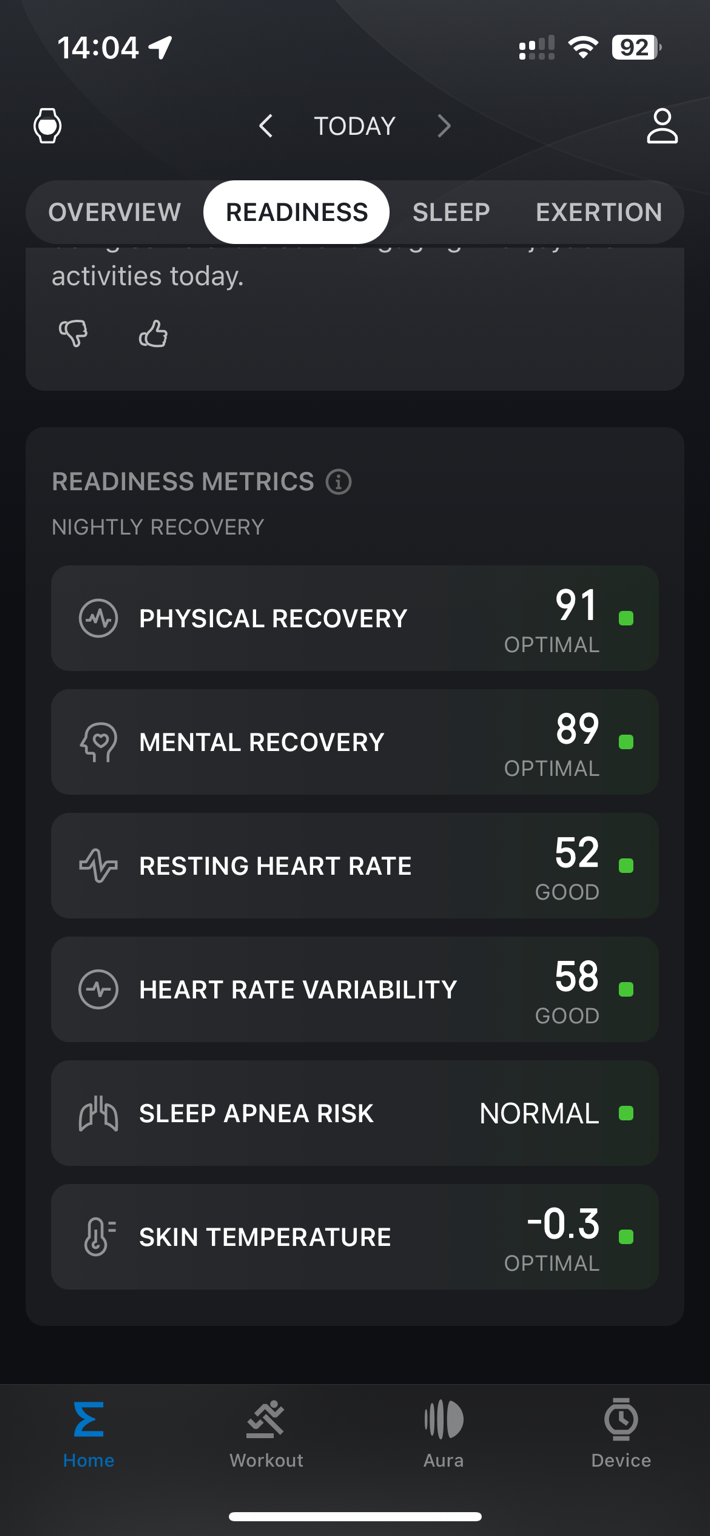
Task: Open Readiness Metrics info icon
Action: click(x=339, y=482)
